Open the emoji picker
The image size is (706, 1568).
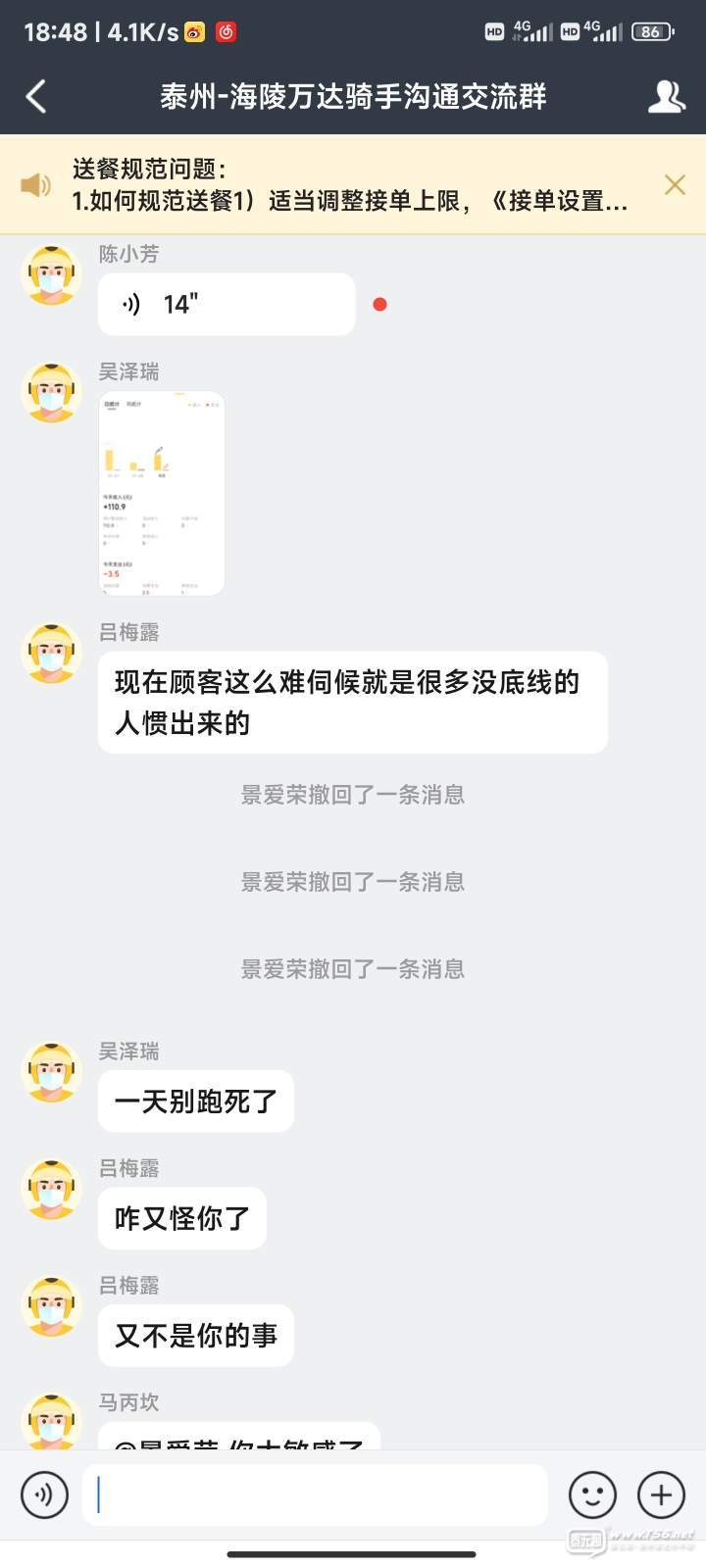pyautogui.click(x=592, y=1494)
